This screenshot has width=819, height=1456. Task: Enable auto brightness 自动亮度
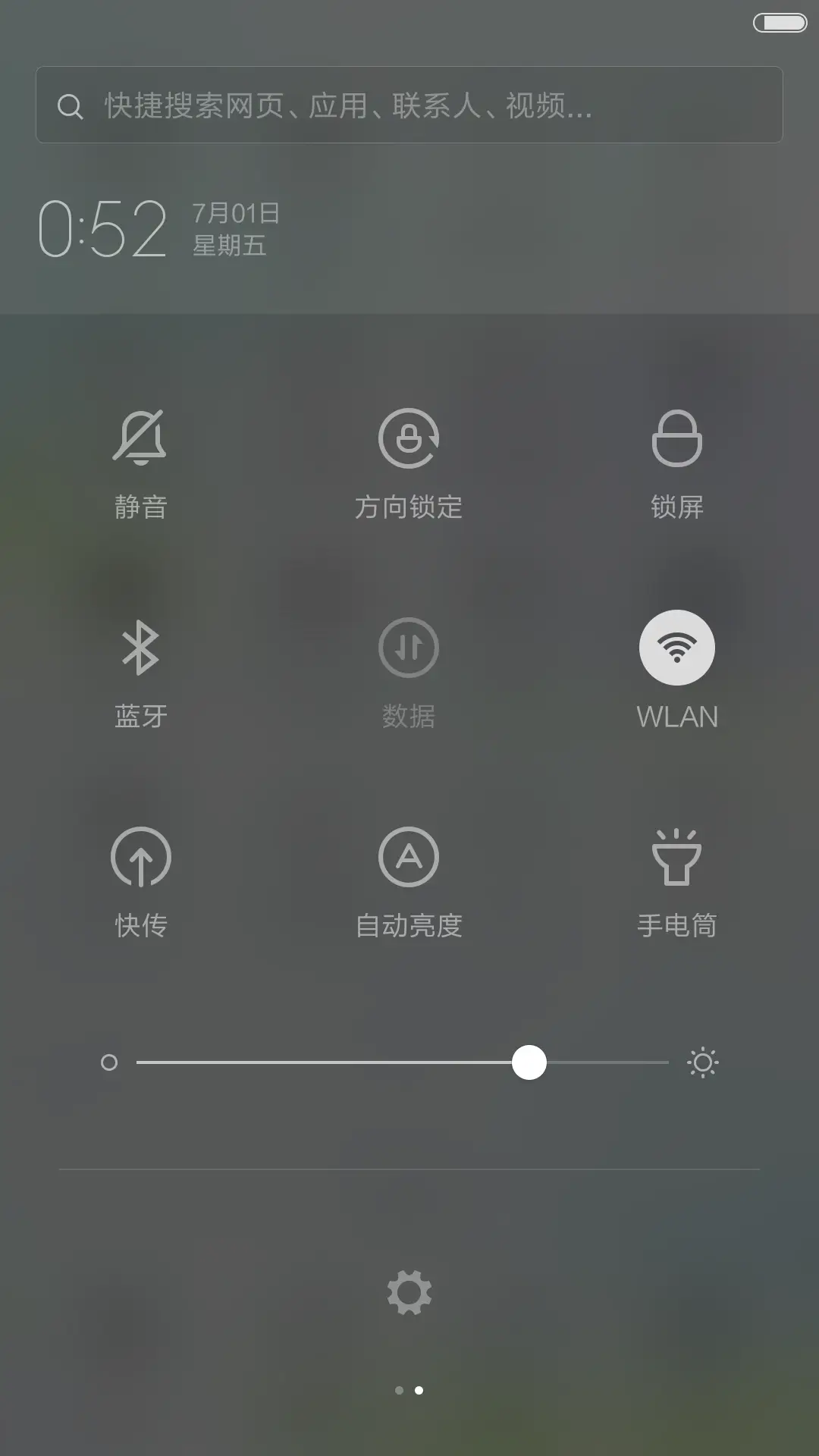pos(409,857)
